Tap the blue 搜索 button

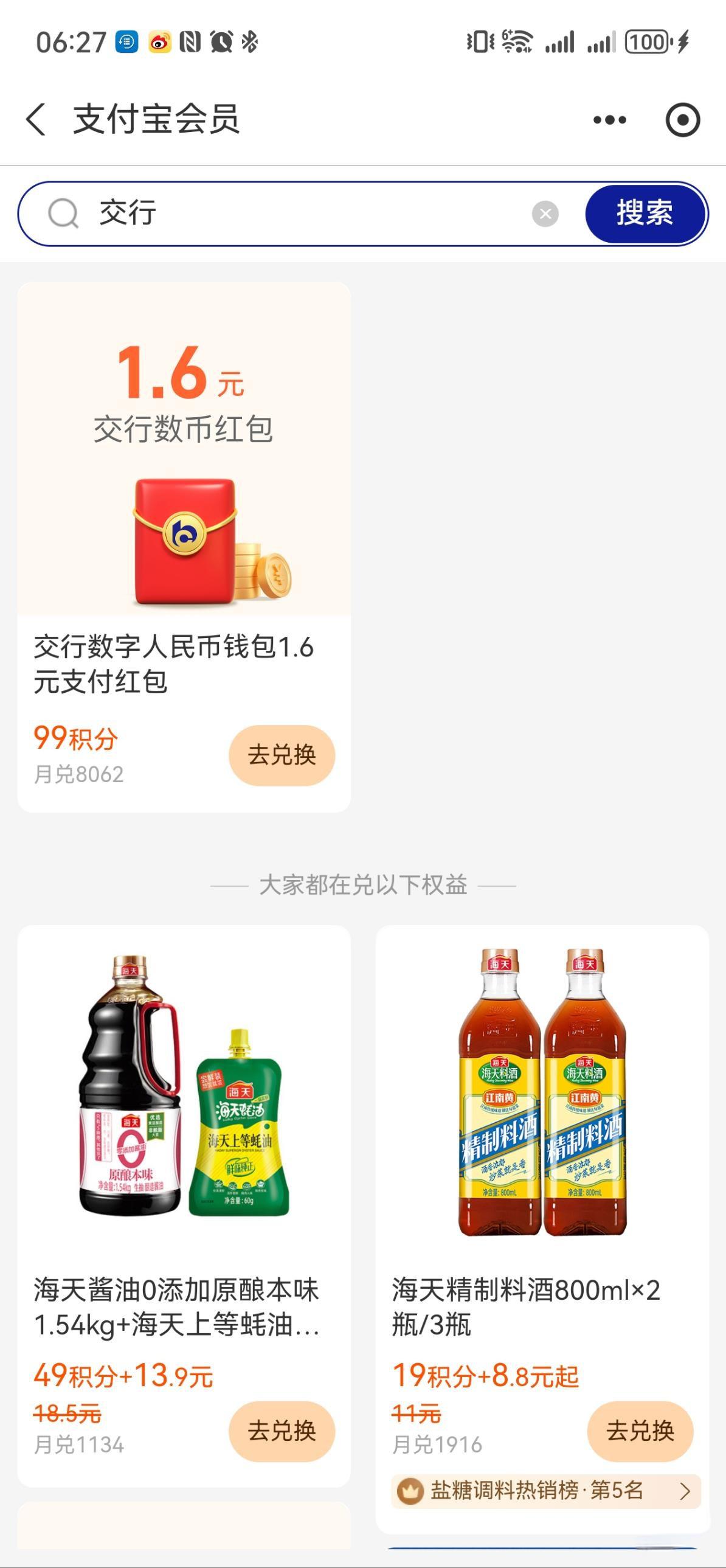point(645,213)
